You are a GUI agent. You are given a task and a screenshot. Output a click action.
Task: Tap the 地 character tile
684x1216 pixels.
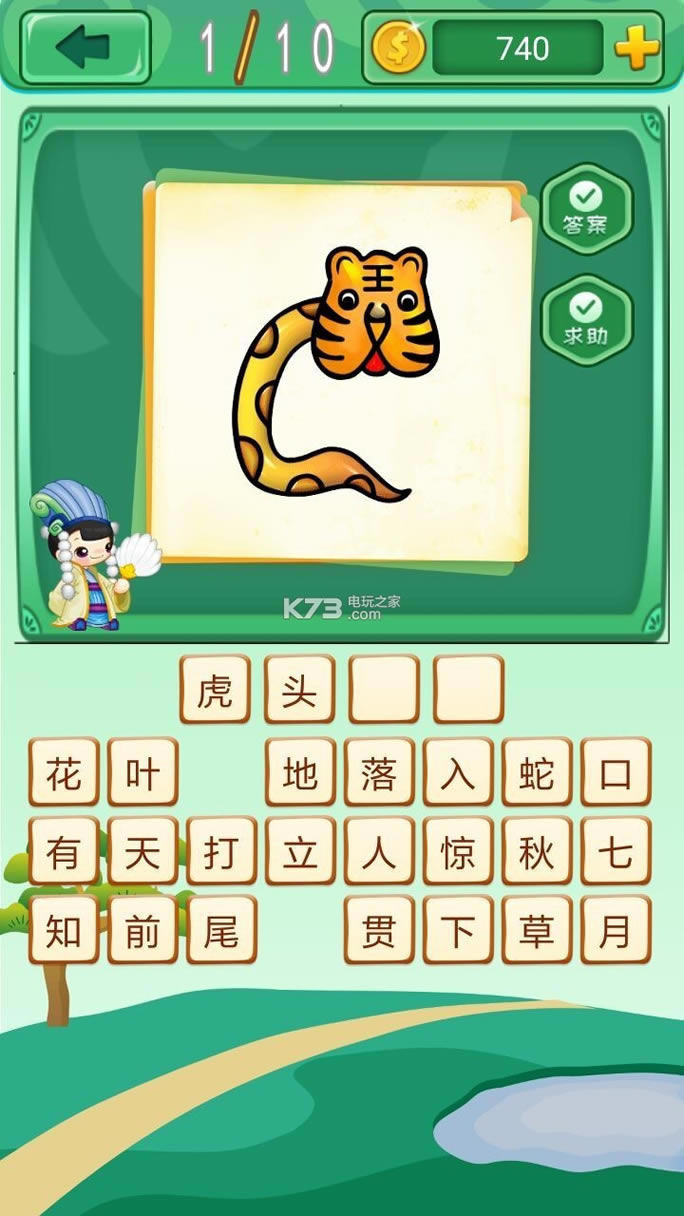pos(300,772)
